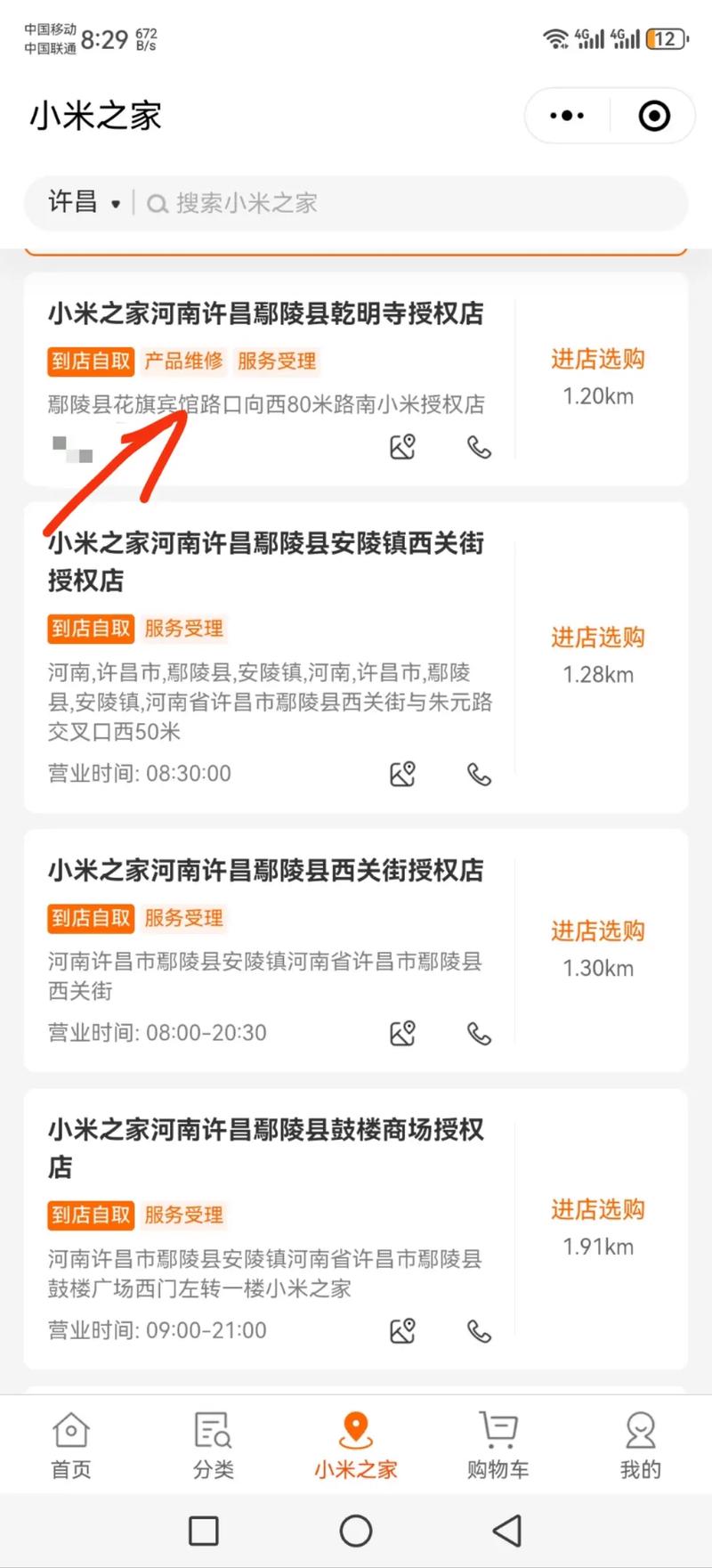The width and height of the screenshot is (712, 1568).
Task: Open map icon for 鼓楼商场授权店
Action: tap(403, 1330)
